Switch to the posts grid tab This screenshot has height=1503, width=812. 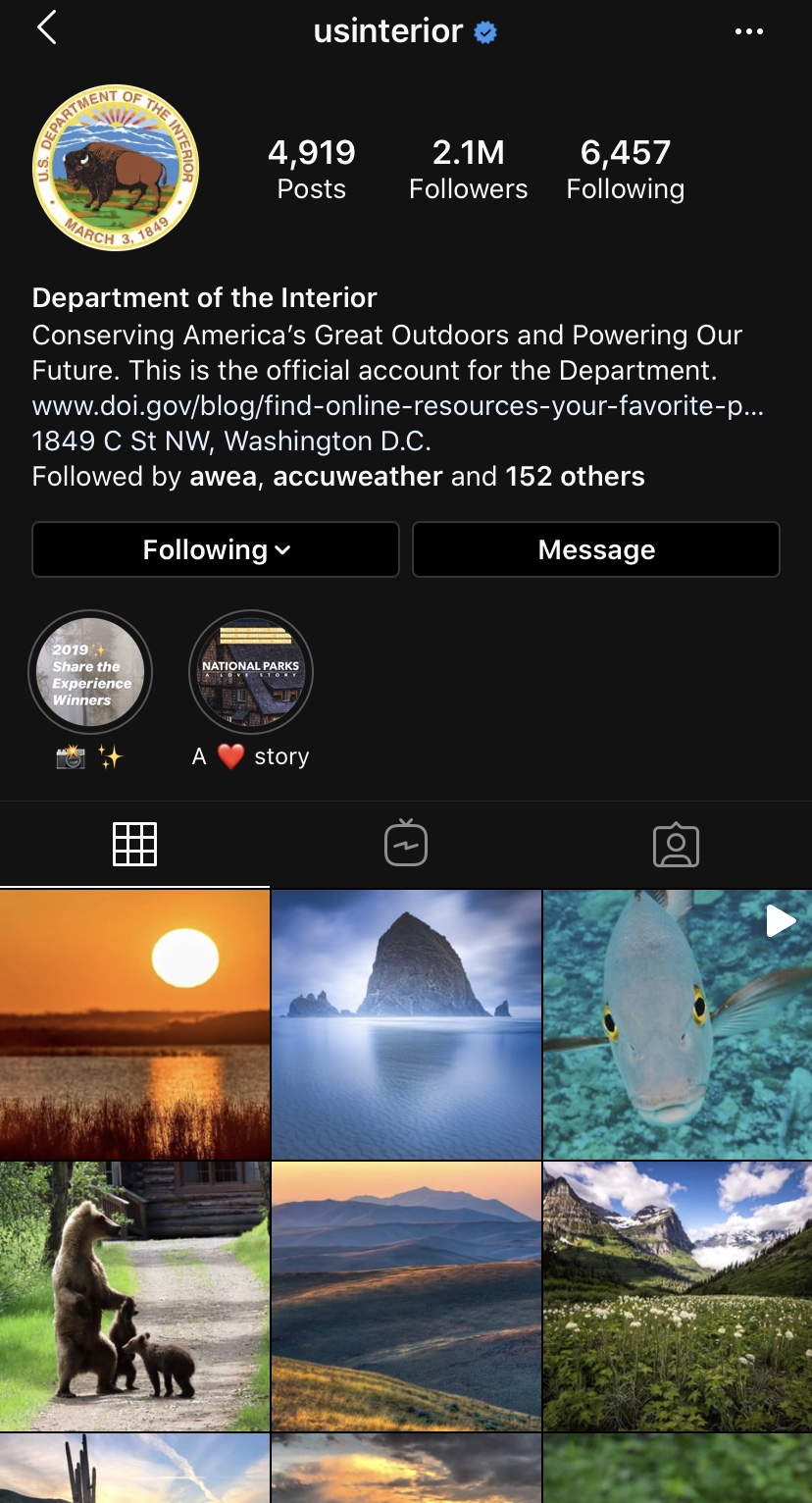pyautogui.click(x=135, y=842)
